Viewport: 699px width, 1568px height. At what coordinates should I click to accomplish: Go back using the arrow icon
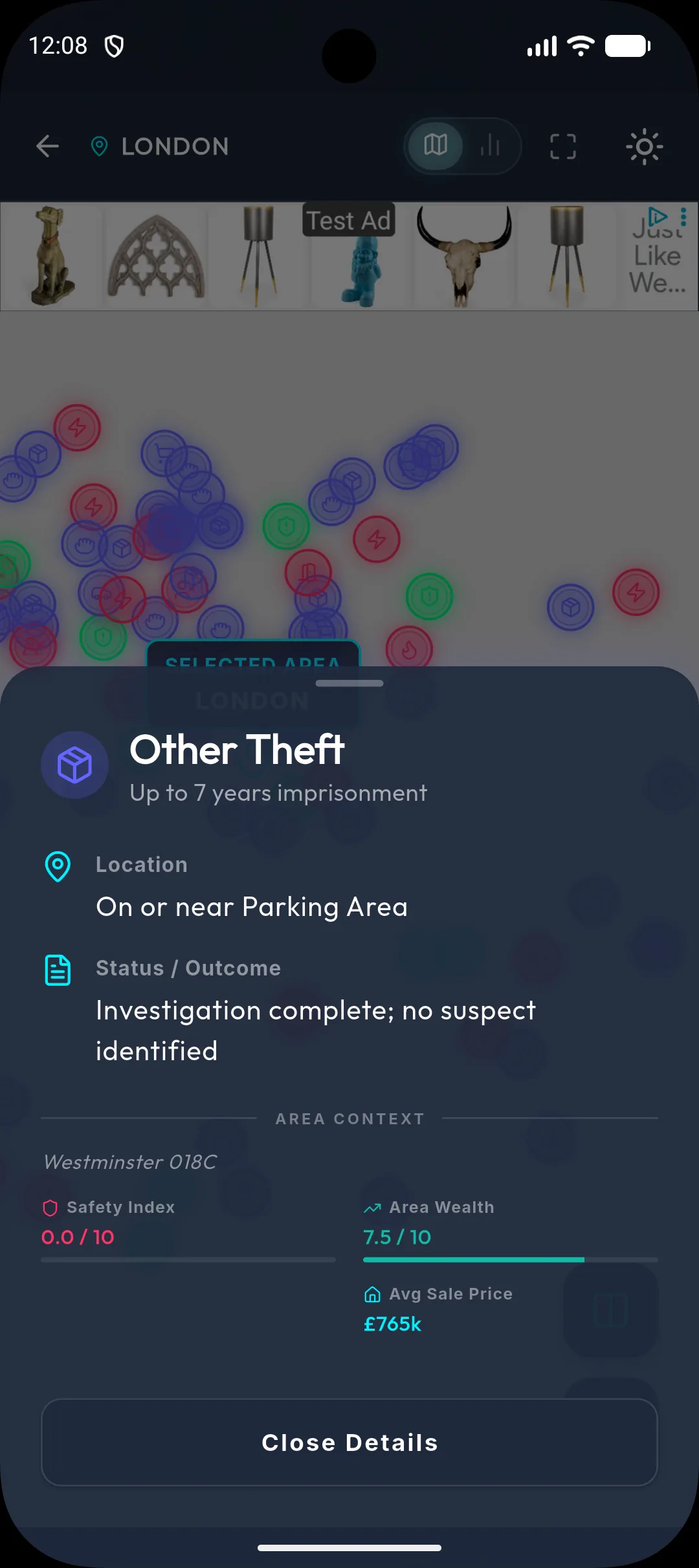coord(47,146)
